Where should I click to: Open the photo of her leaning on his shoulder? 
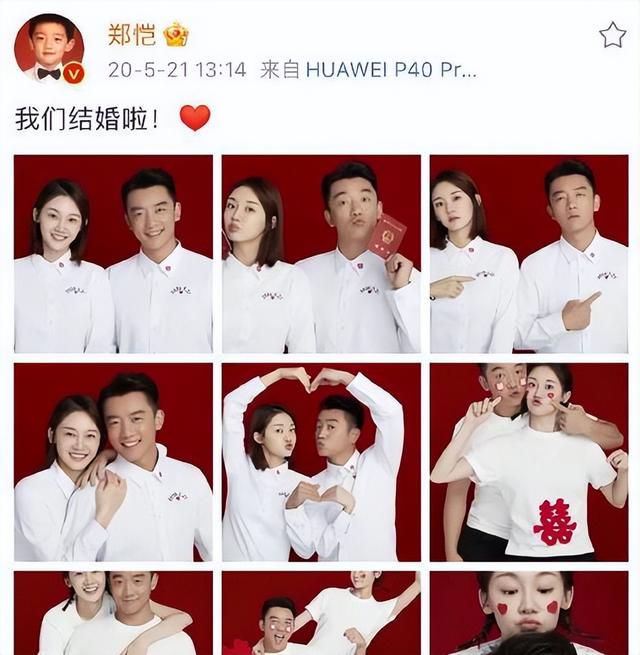(113, 462)
